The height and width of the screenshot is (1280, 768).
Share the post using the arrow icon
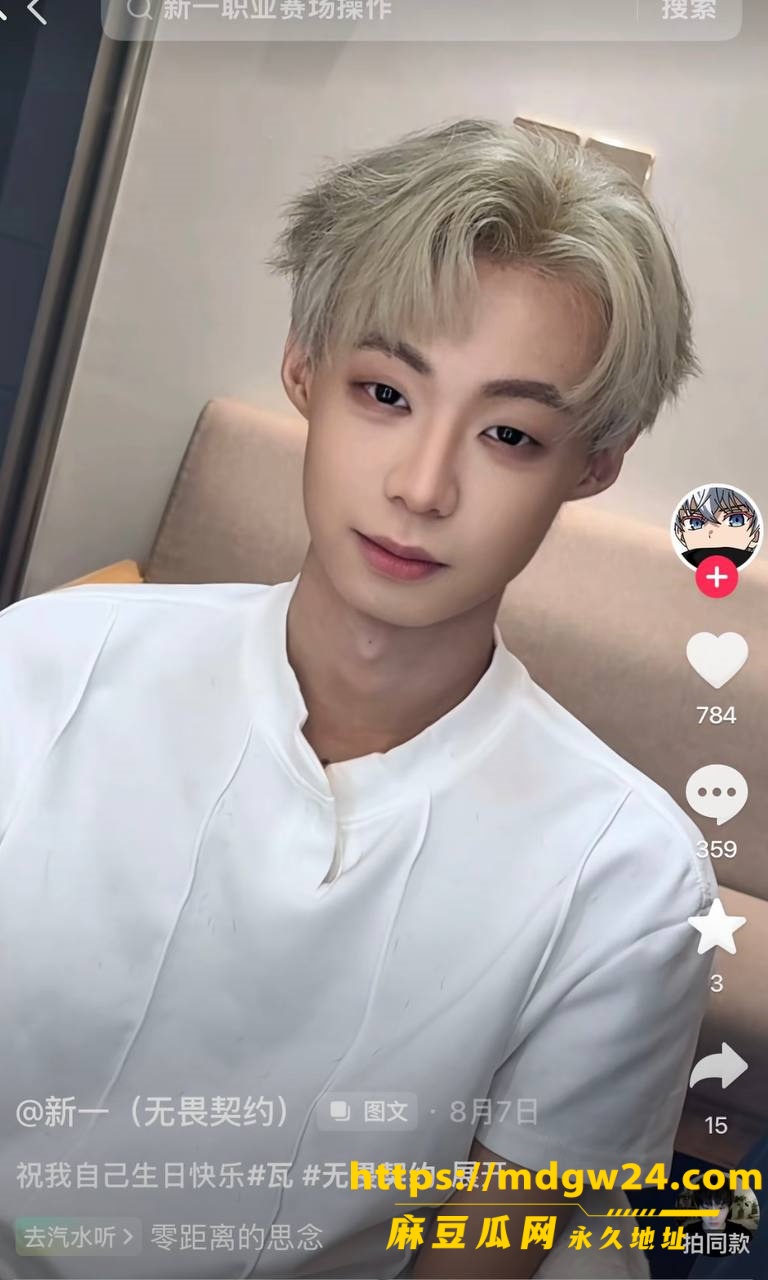coord(718,1068)
